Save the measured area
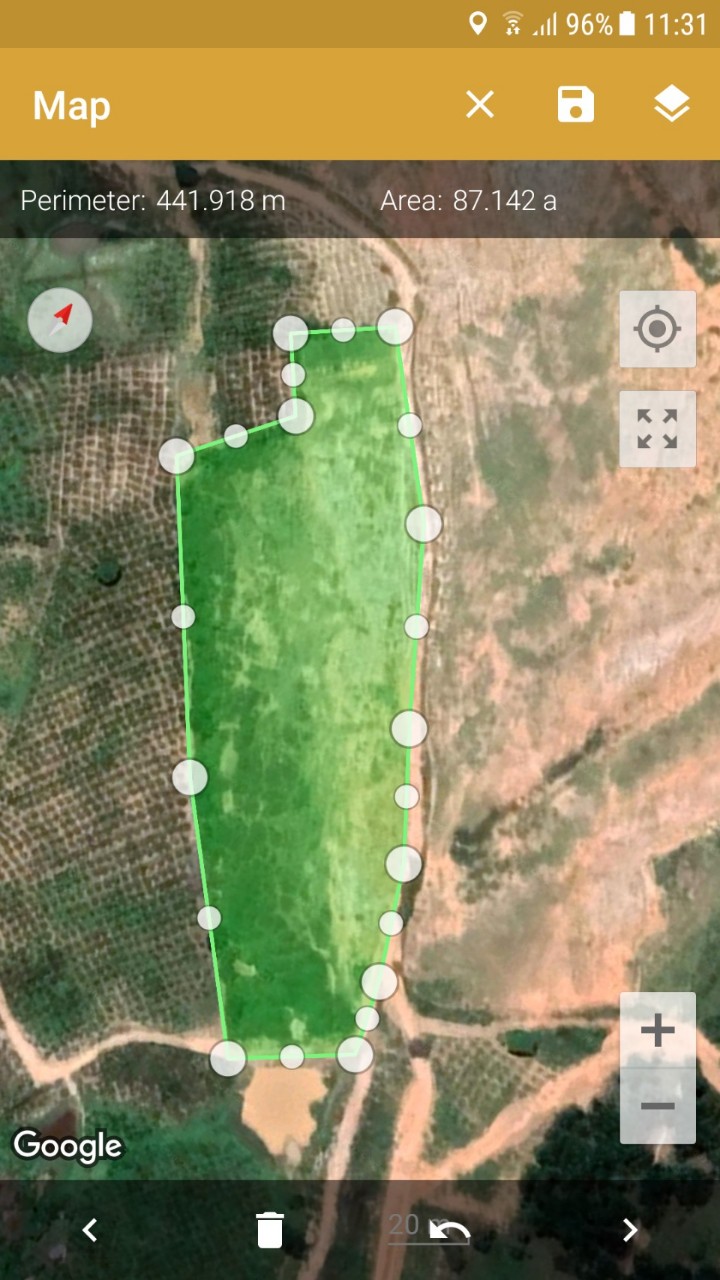The width and height of the screenshot is (720, 1280). (576, 104)
